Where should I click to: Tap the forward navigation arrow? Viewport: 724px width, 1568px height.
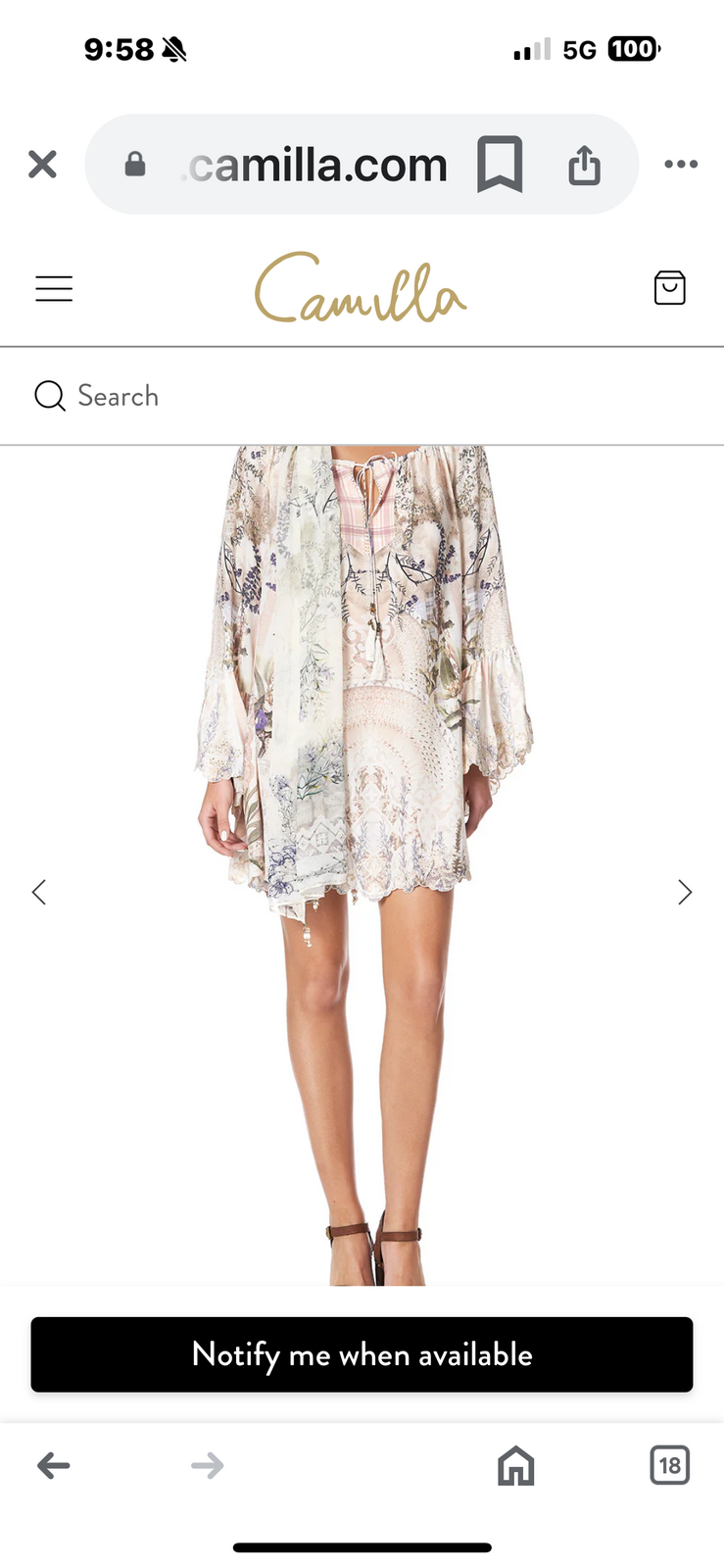click(207, 1465)
